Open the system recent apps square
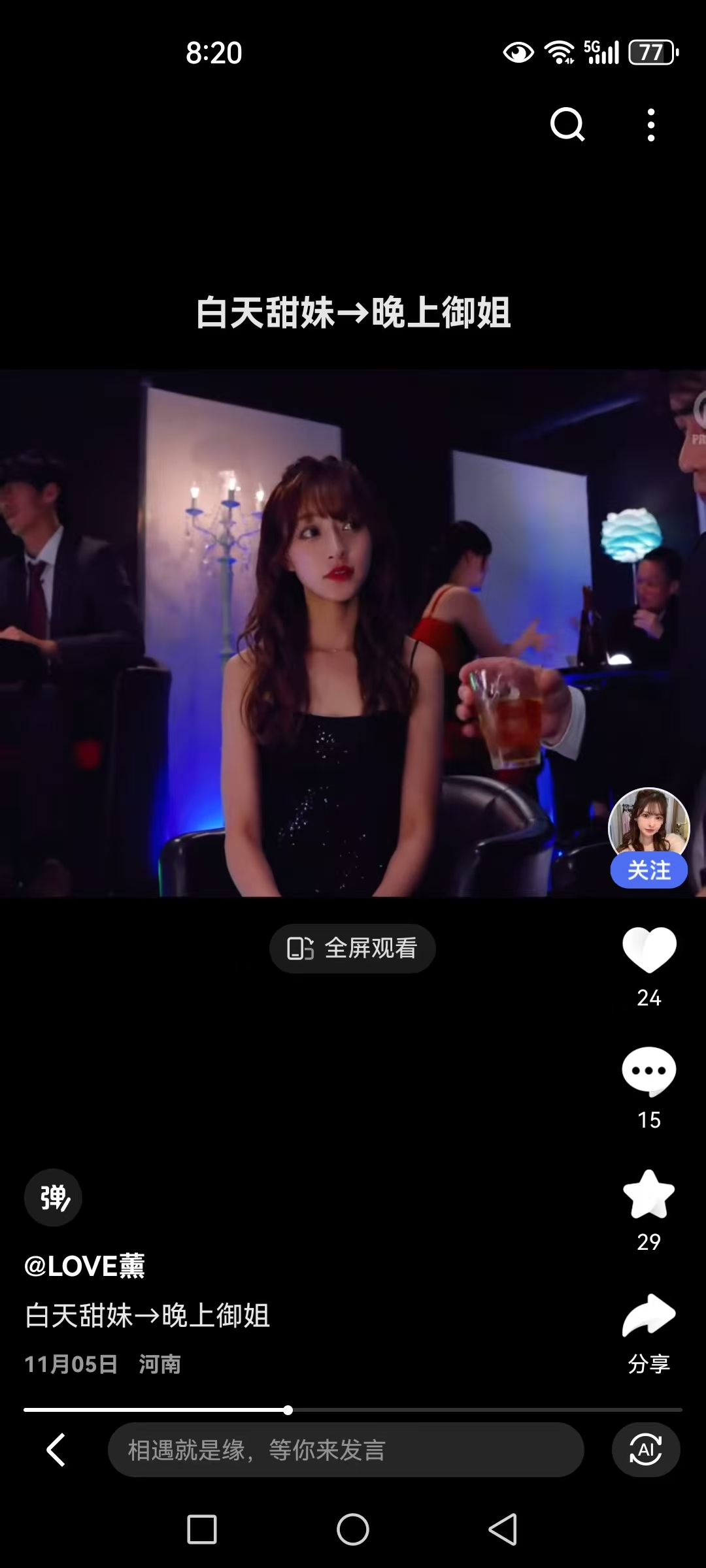706x1568 pixels. 202,1529
